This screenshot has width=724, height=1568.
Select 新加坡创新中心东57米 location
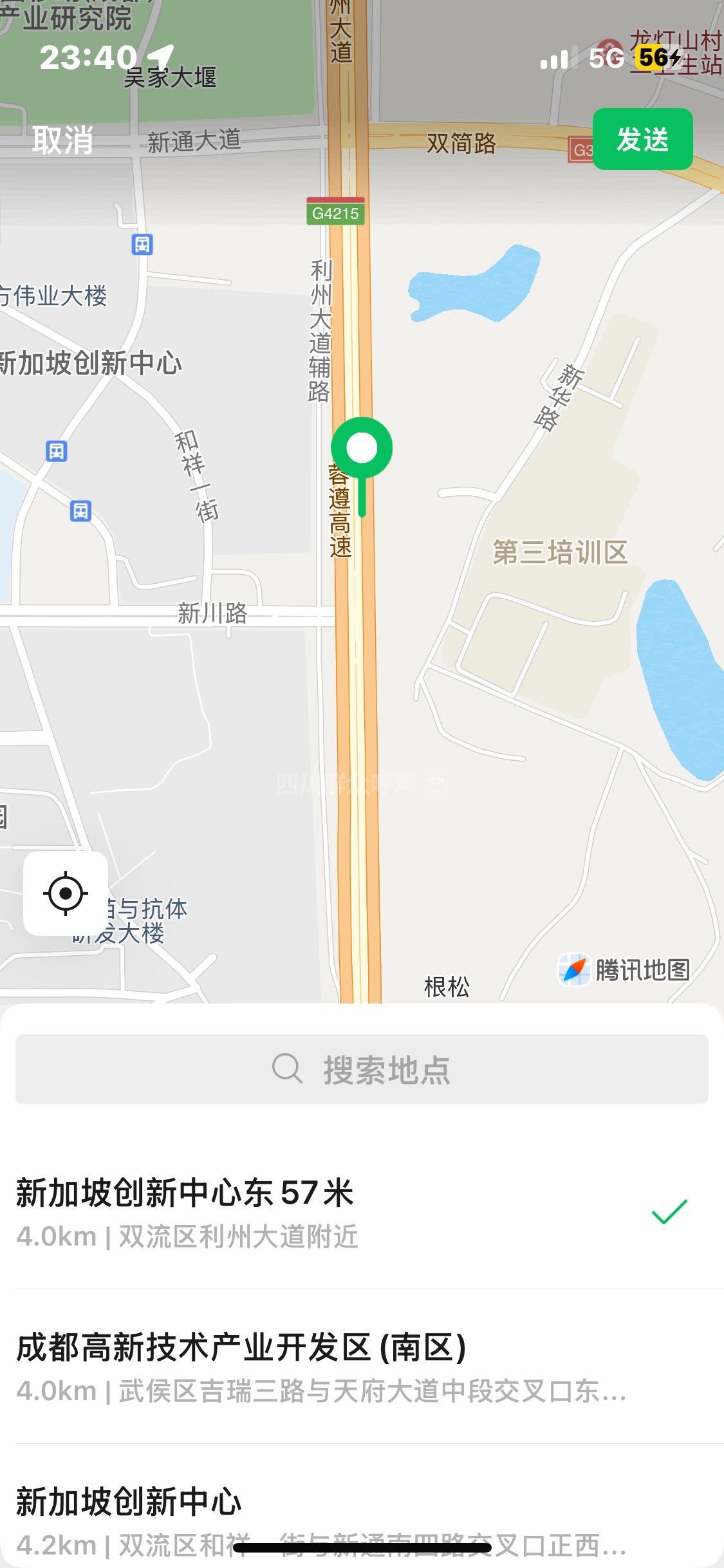(322, 1211)
